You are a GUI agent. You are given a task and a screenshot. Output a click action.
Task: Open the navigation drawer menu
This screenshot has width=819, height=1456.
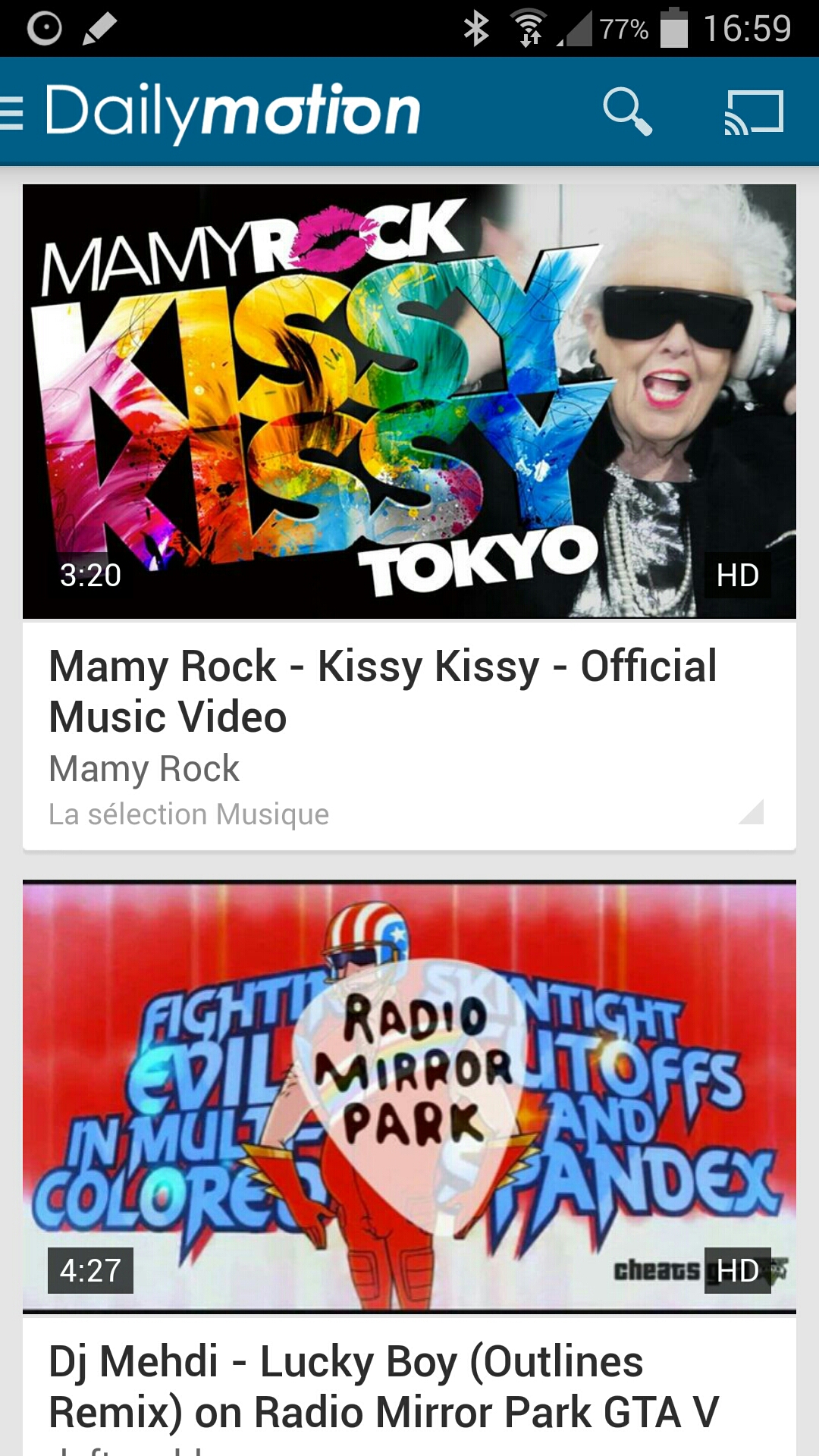tap(12, 112)
